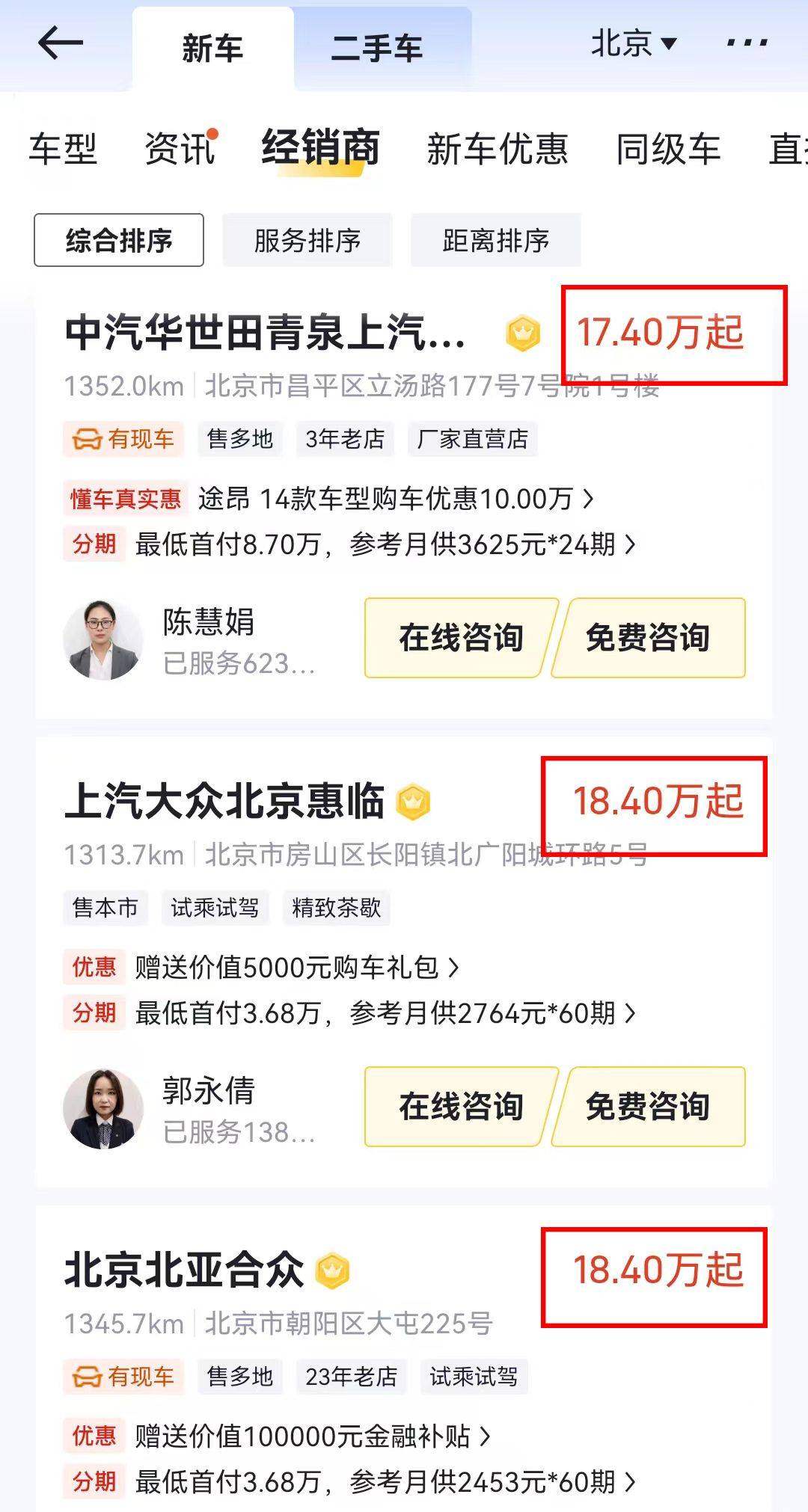Open 最低首付8.70万 installment details
The image size is (808, 1512).
385,544
